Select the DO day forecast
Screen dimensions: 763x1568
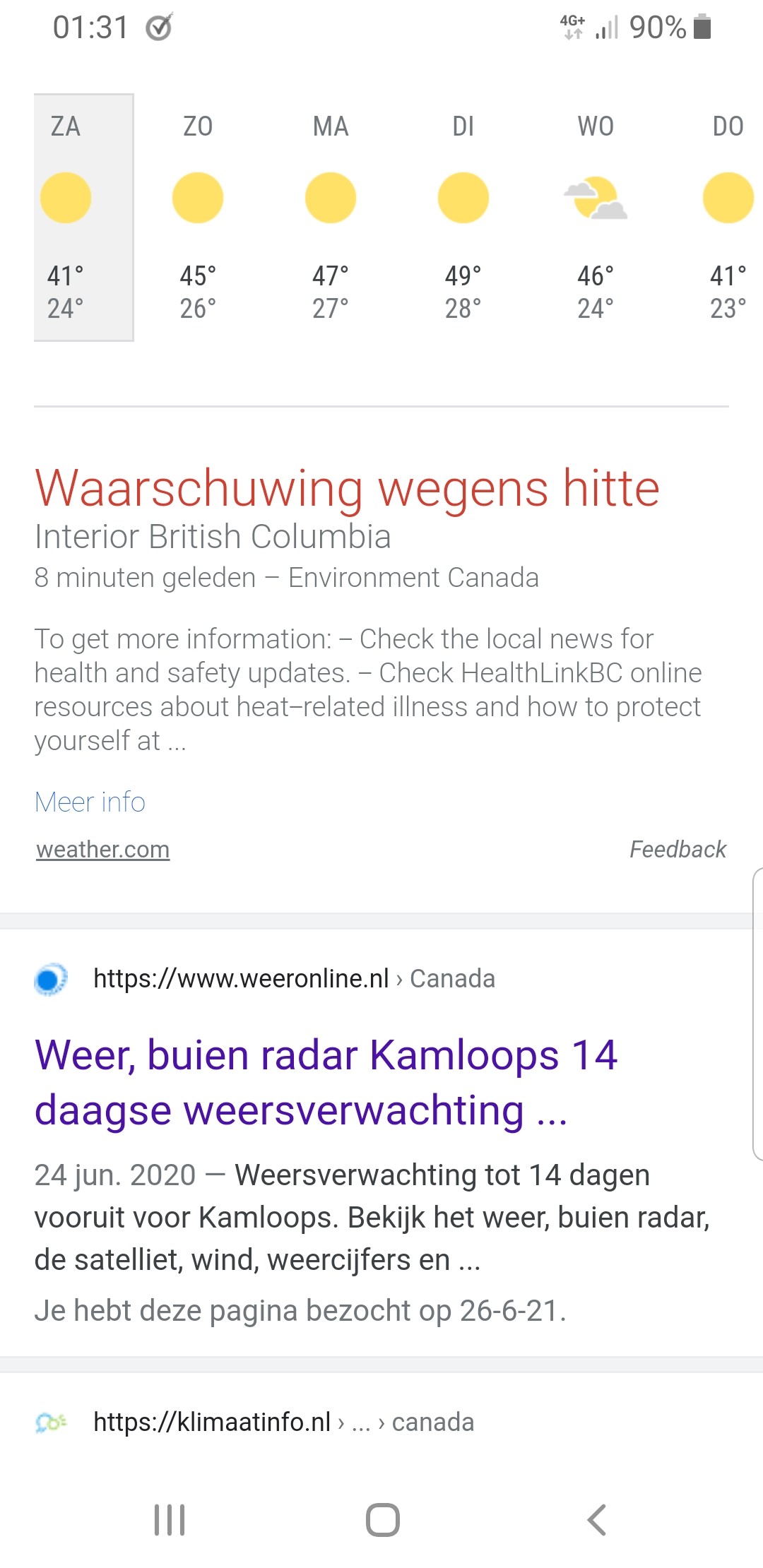click(x=728, y=217)
